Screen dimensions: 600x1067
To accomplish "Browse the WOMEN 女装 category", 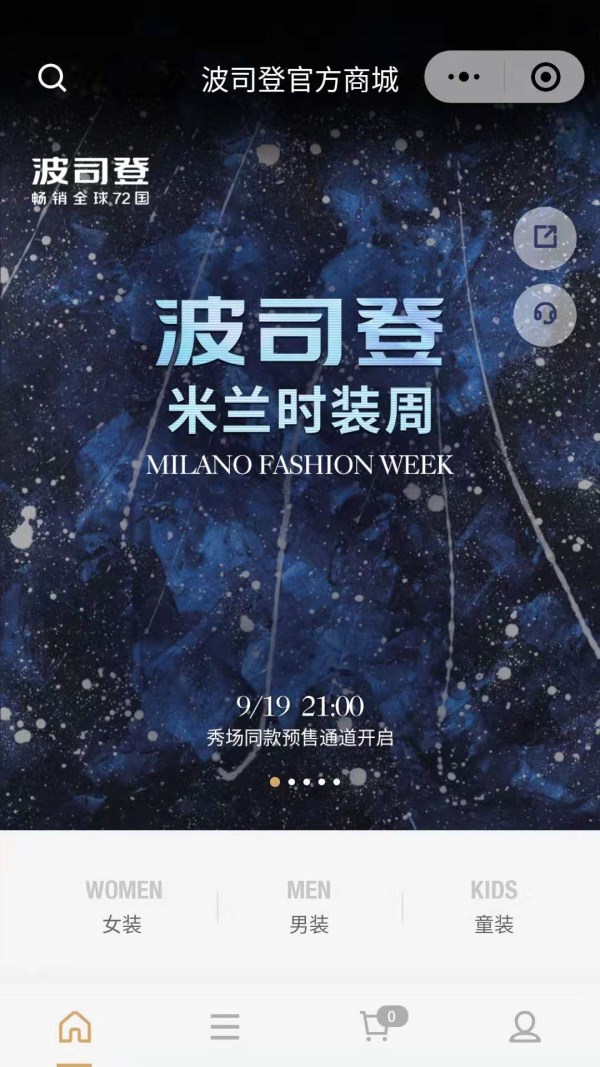I will coord(123,906).
